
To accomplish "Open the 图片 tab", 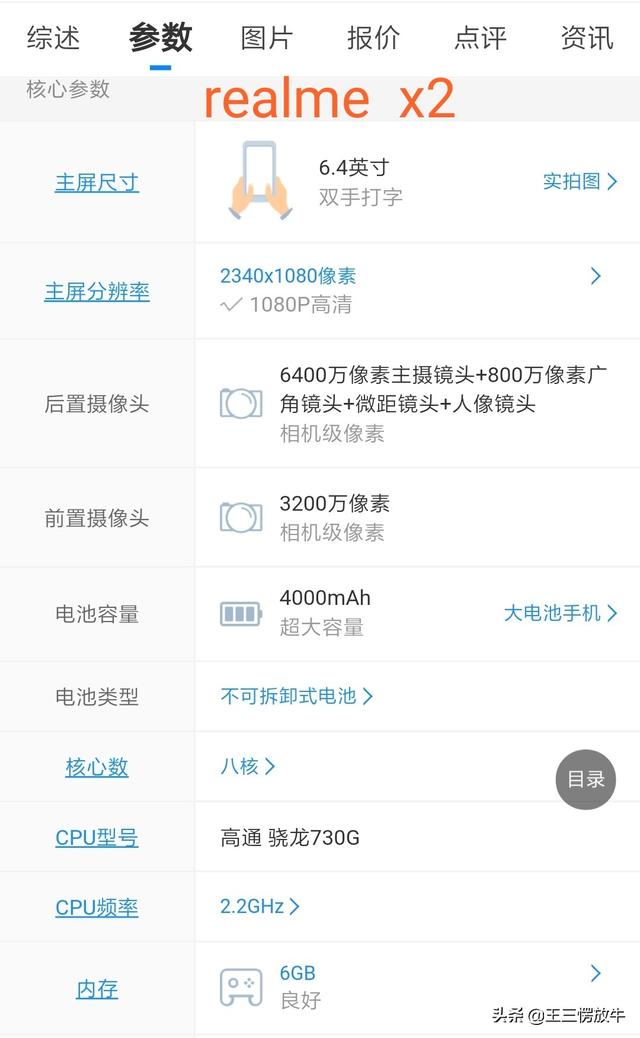I will coord(267,38).
